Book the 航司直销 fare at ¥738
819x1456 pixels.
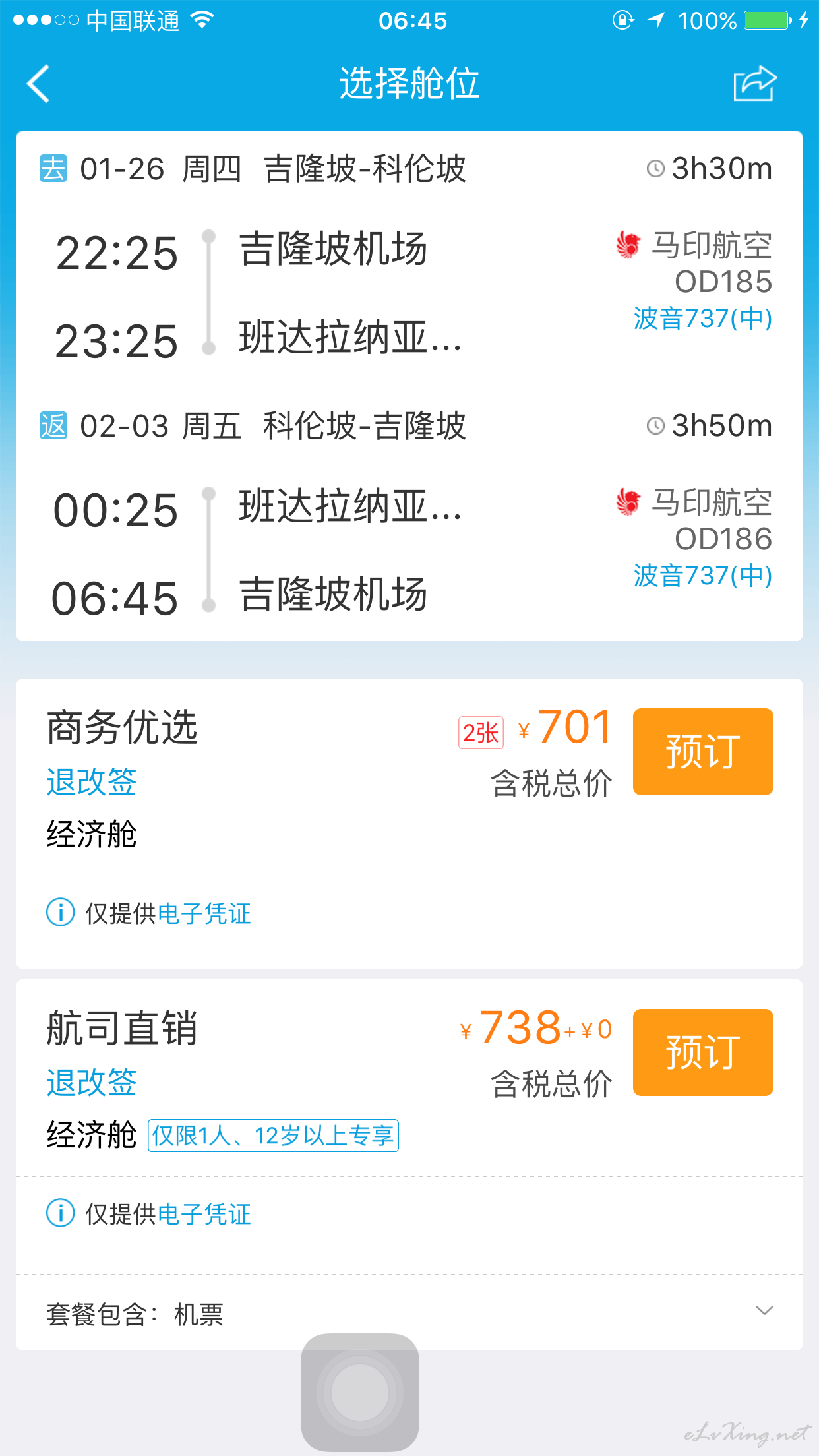(703, 1052)
